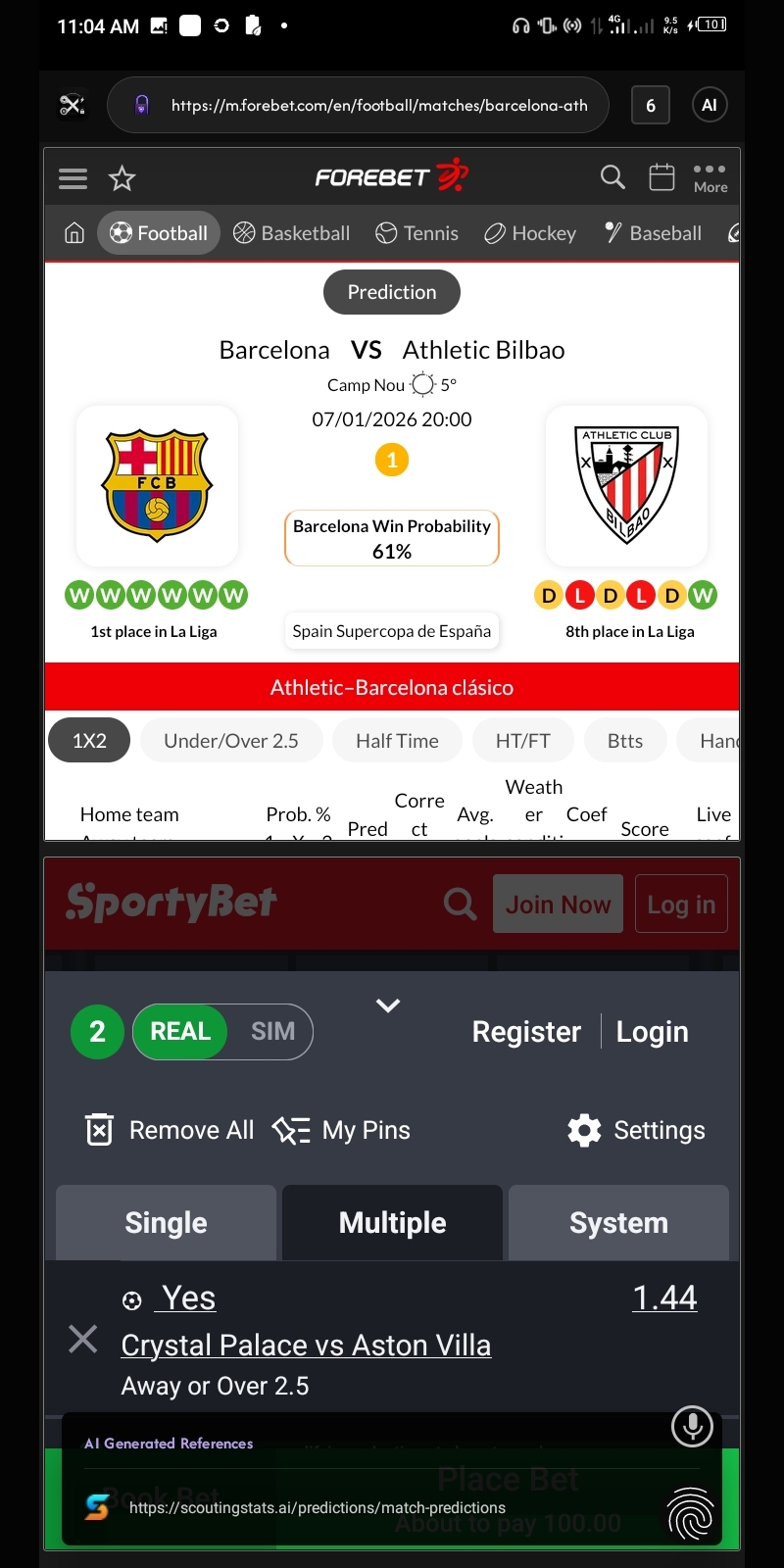Switch betslip to SIM mode

point(272,1031)
